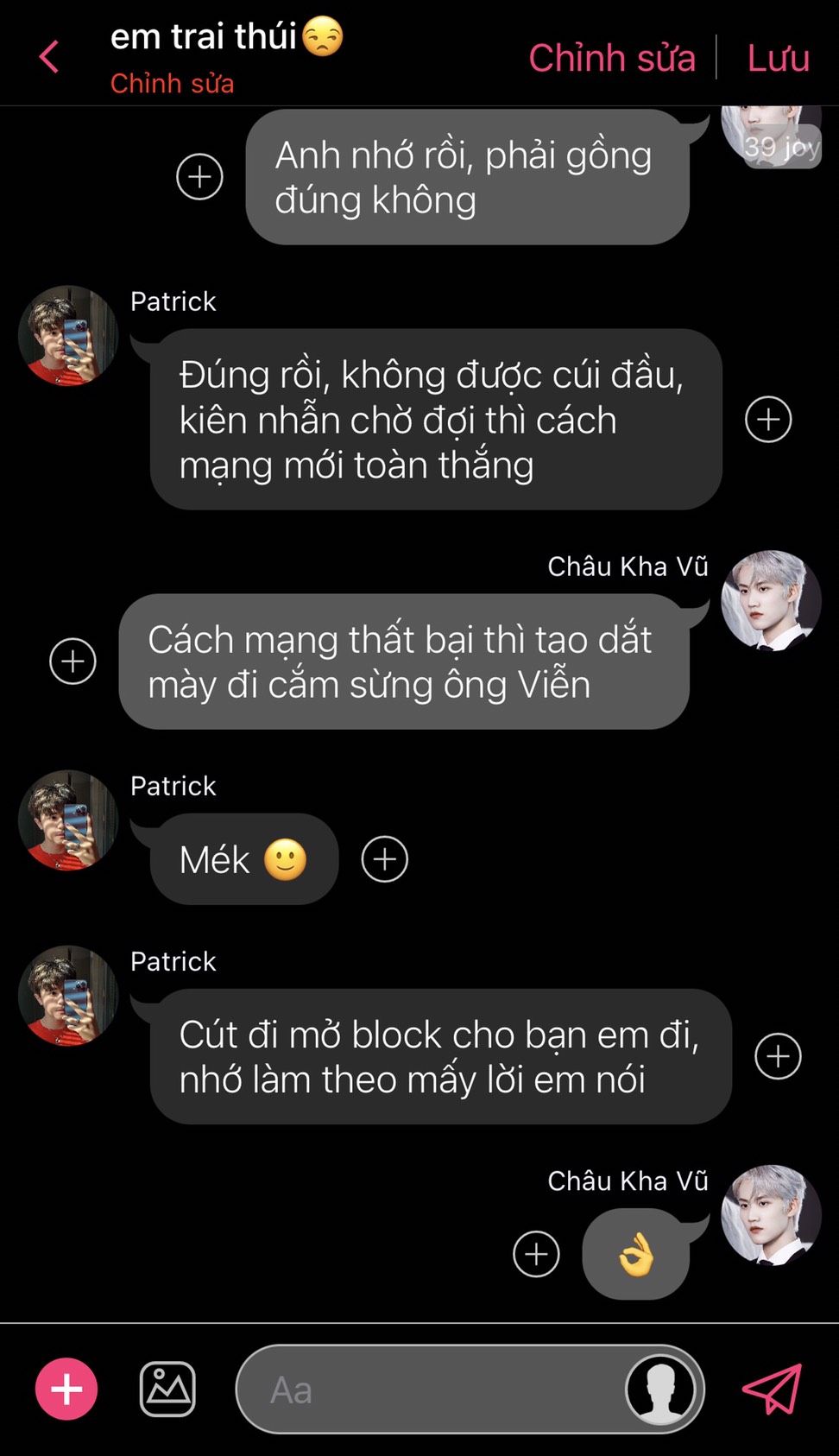Image resolution: width=839 pixels, height=1456 pixels.
Task: Tap Chỉnh sửa in the top bar
Action: tap(612, 58)
